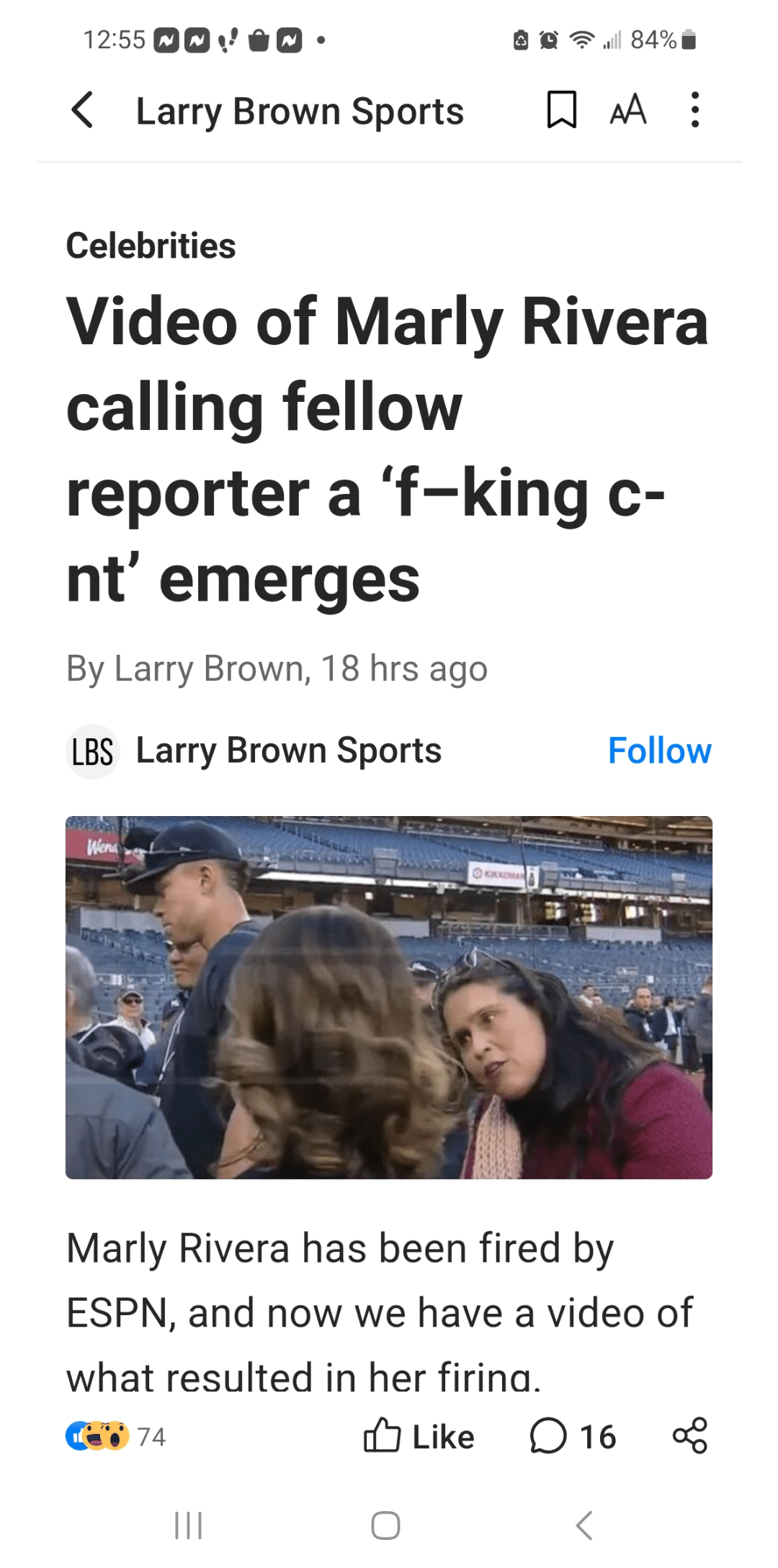778x1568 pixels.
Task: Open the article image
Action: tap(389, 997)
